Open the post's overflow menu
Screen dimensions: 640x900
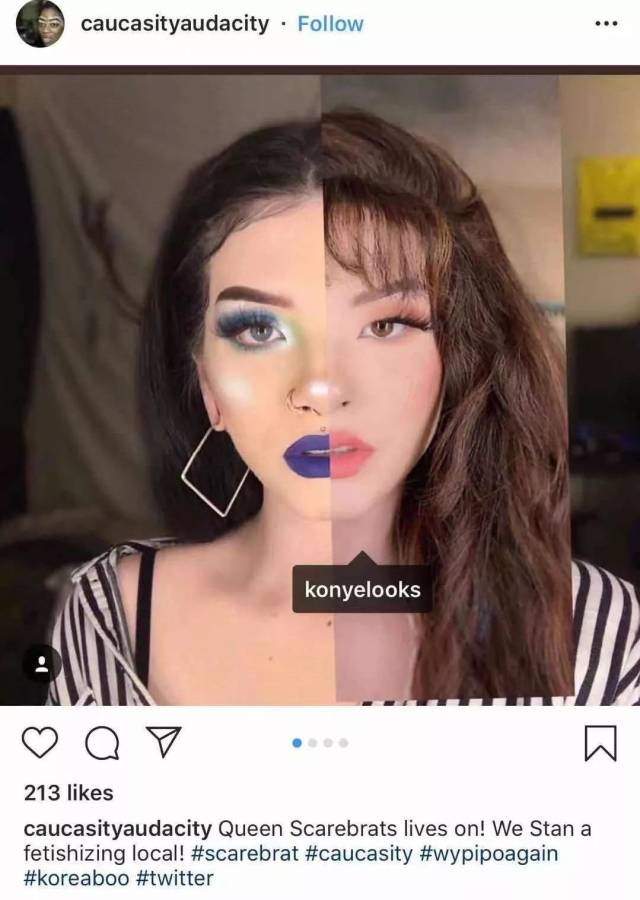pyautogui.click(x=605, y=24)
